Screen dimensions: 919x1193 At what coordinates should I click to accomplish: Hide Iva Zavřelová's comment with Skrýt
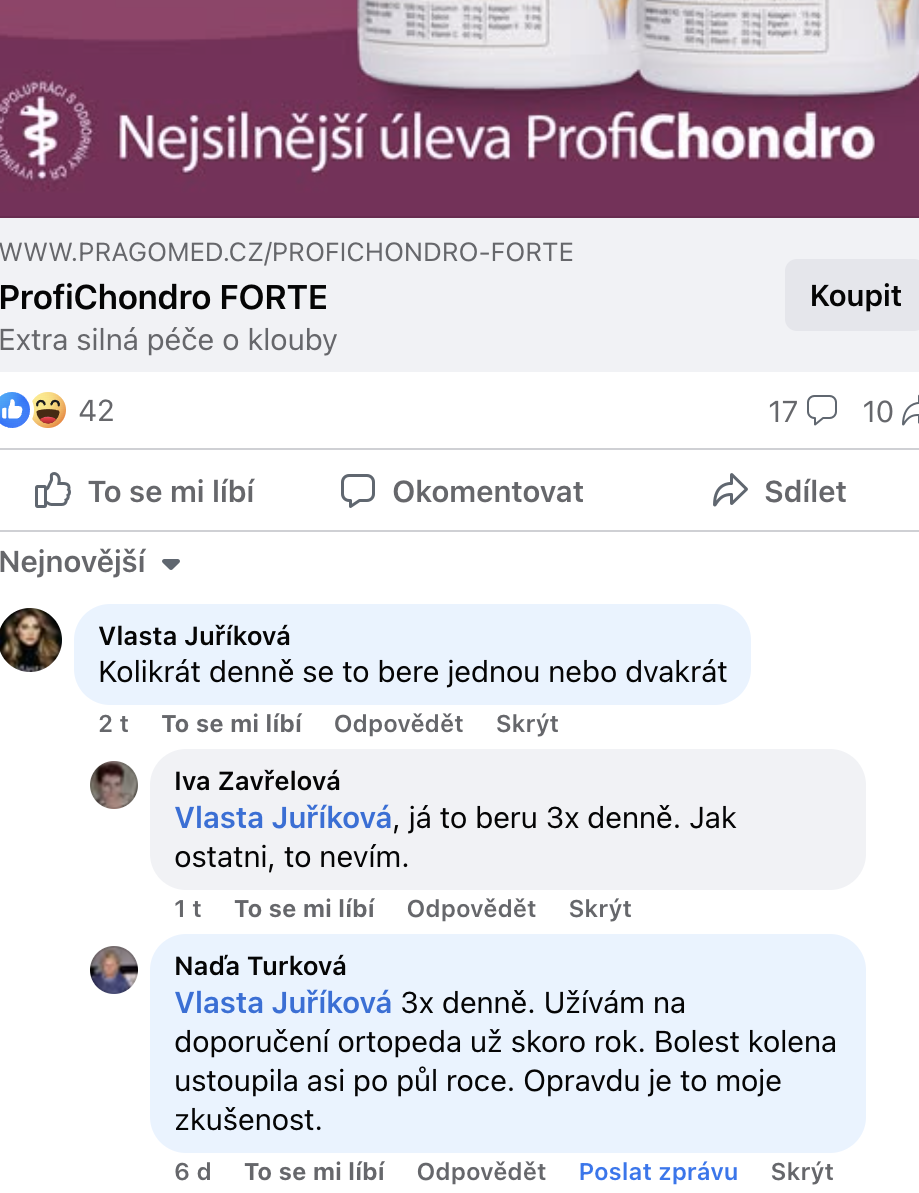coord(600,909)
